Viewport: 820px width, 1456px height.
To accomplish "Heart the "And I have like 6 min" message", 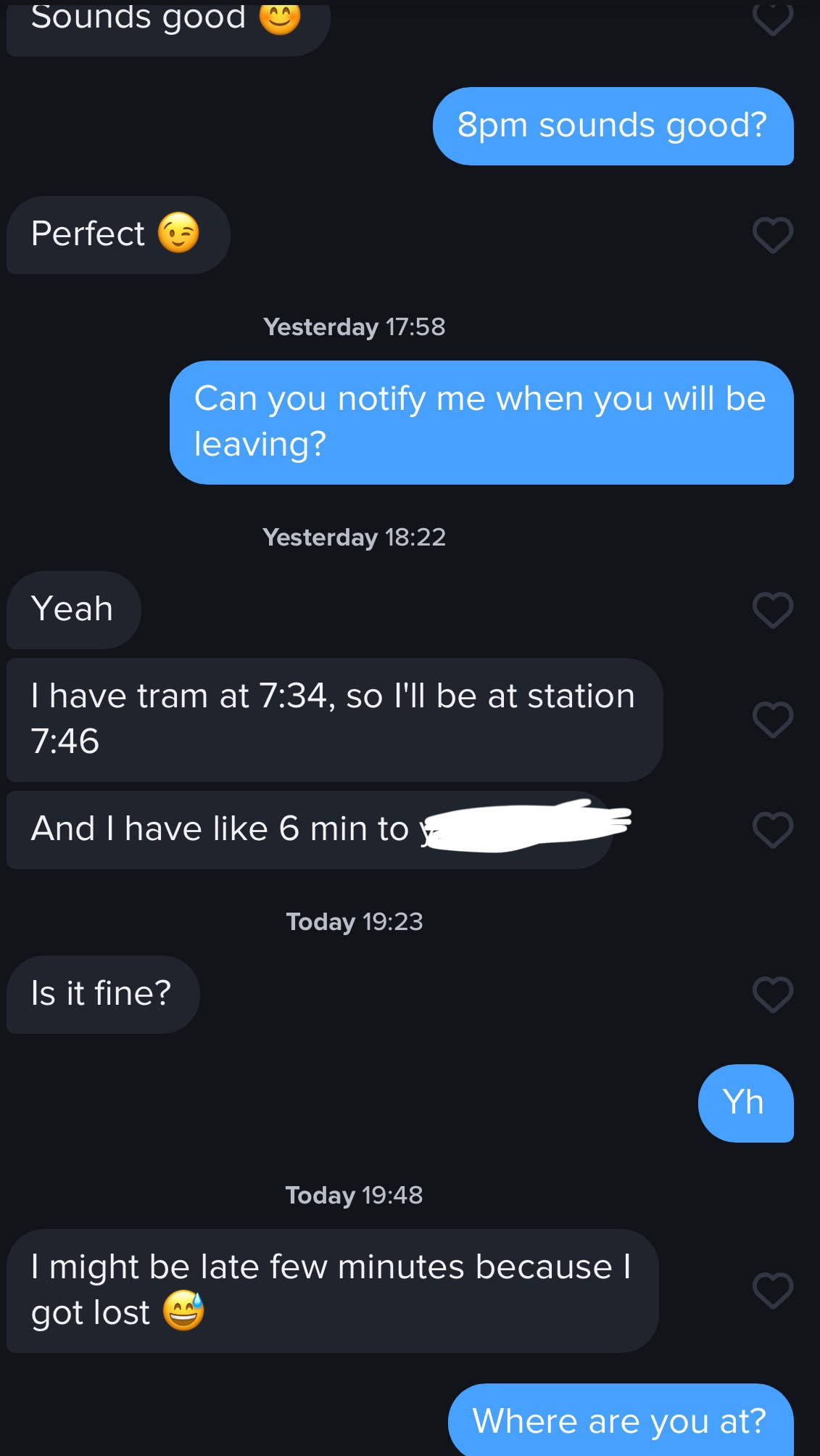I will (x=773, y=830).
